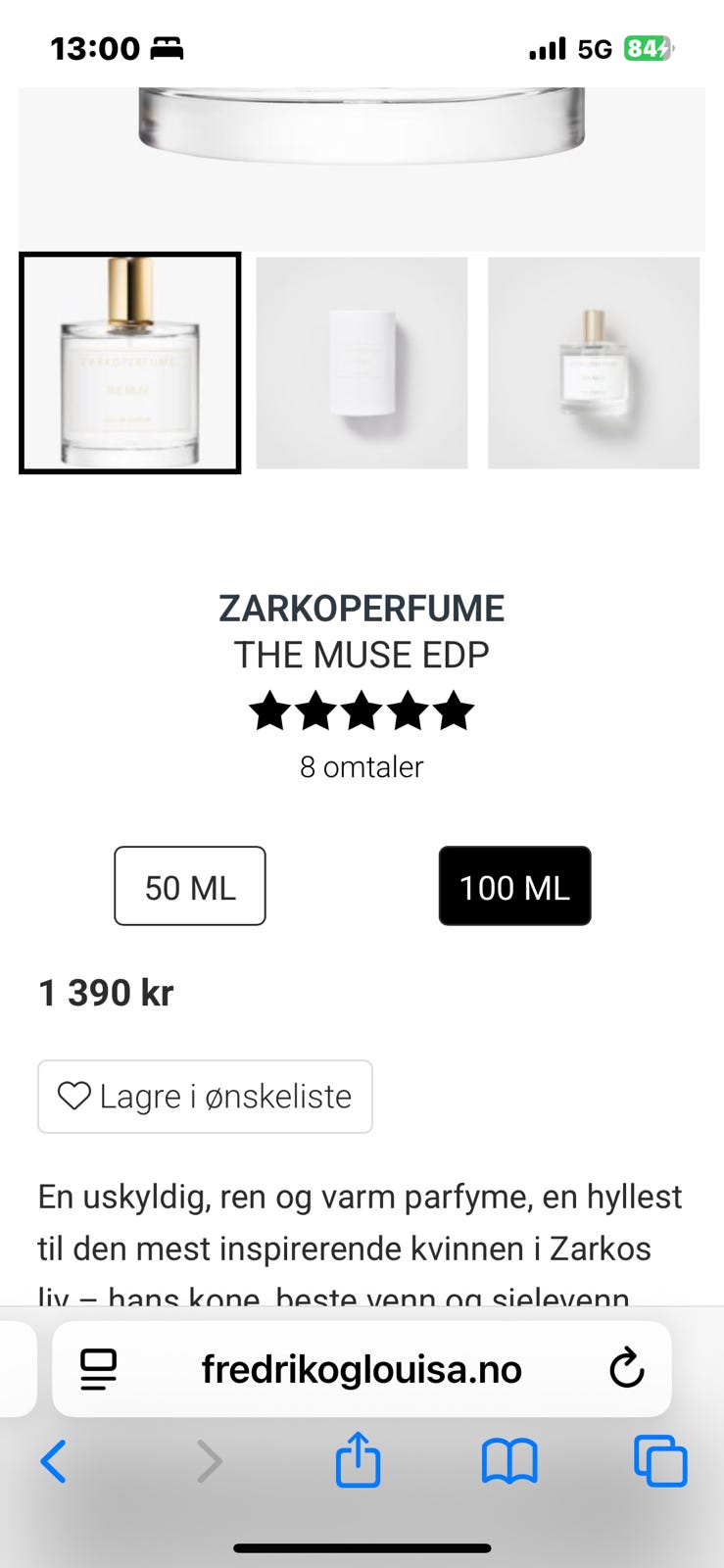Screen dimensions: 724x1568
Task: Open the 8 omtaler reviews link
Action: pos(362,767)
